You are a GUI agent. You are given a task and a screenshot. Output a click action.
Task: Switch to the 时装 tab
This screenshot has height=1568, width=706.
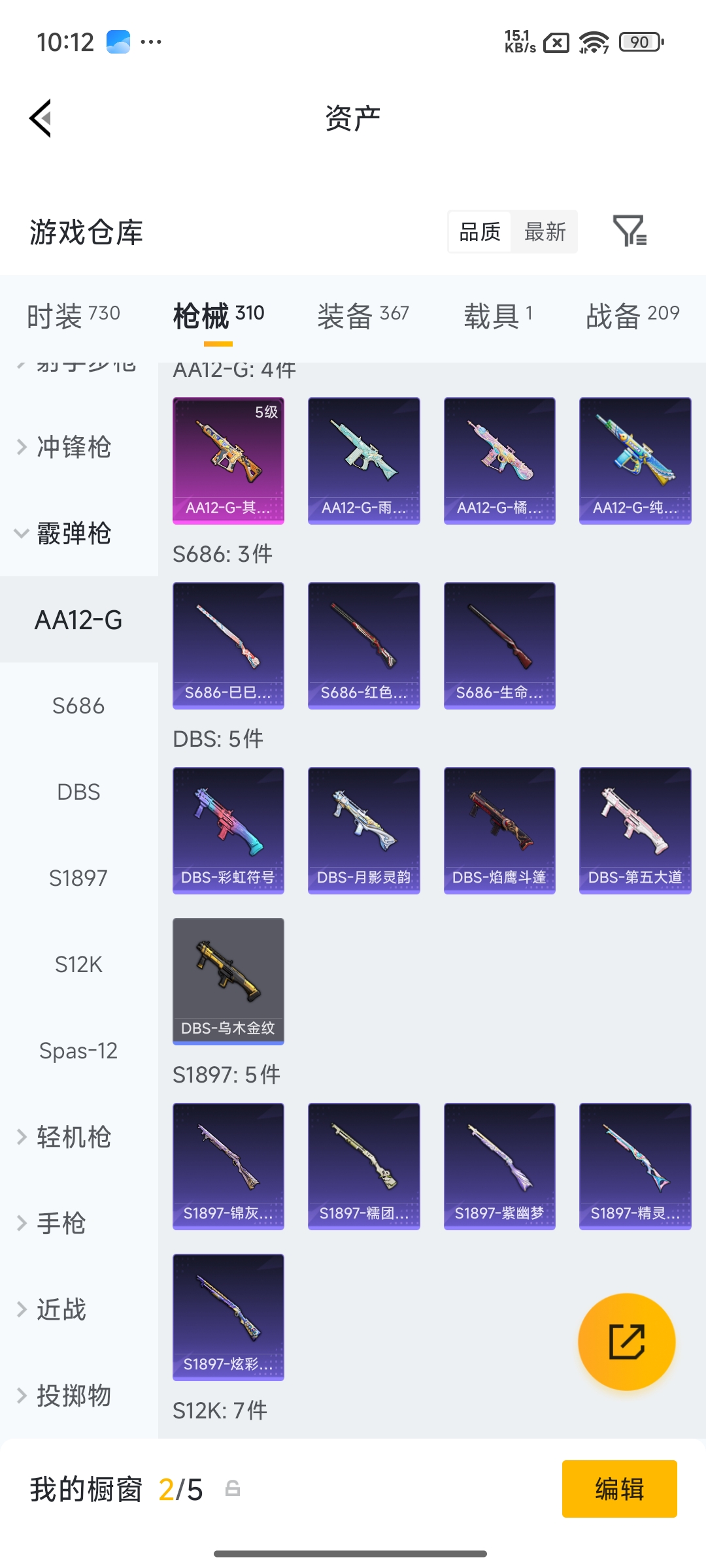tap(73, 316)
